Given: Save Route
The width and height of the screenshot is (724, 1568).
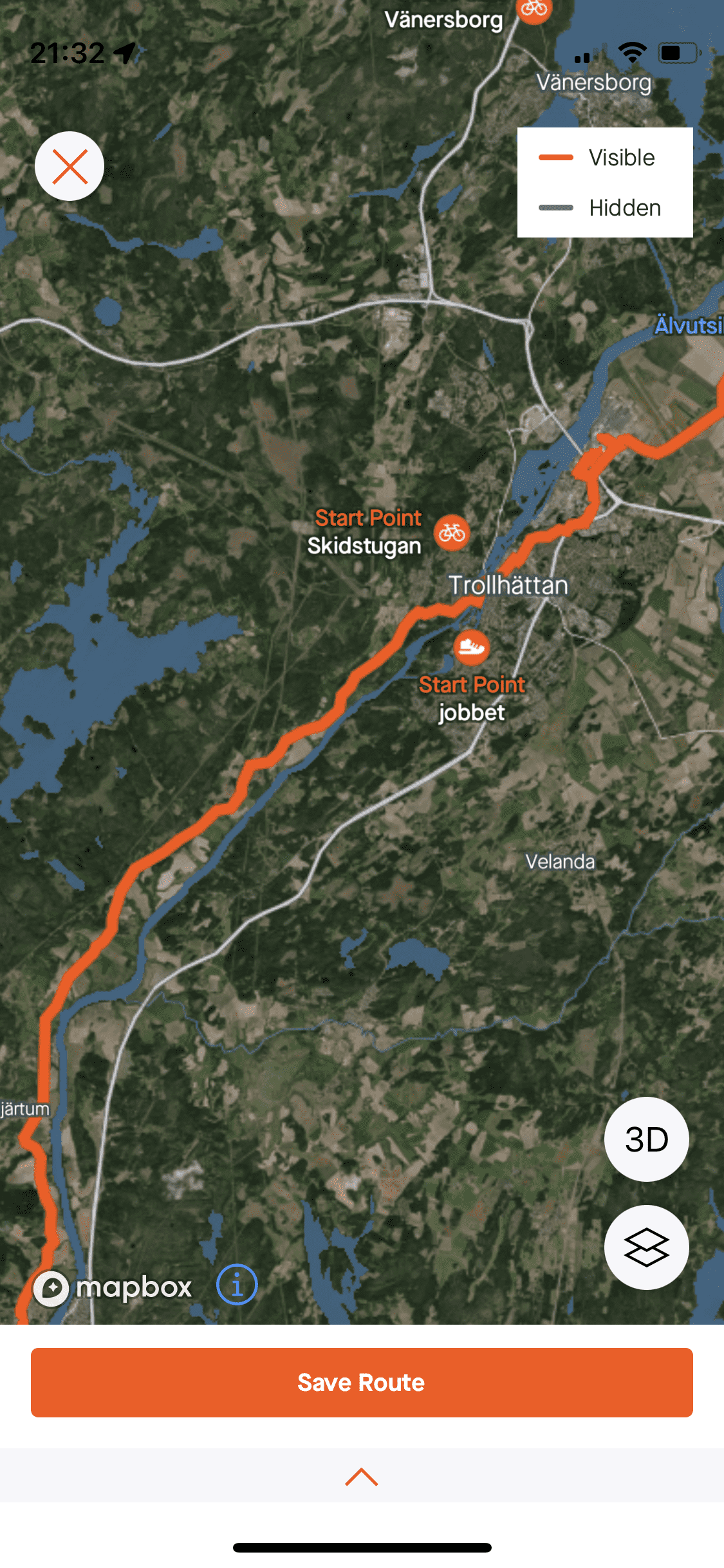Looking at the screenshot, I should point(362,1382).
